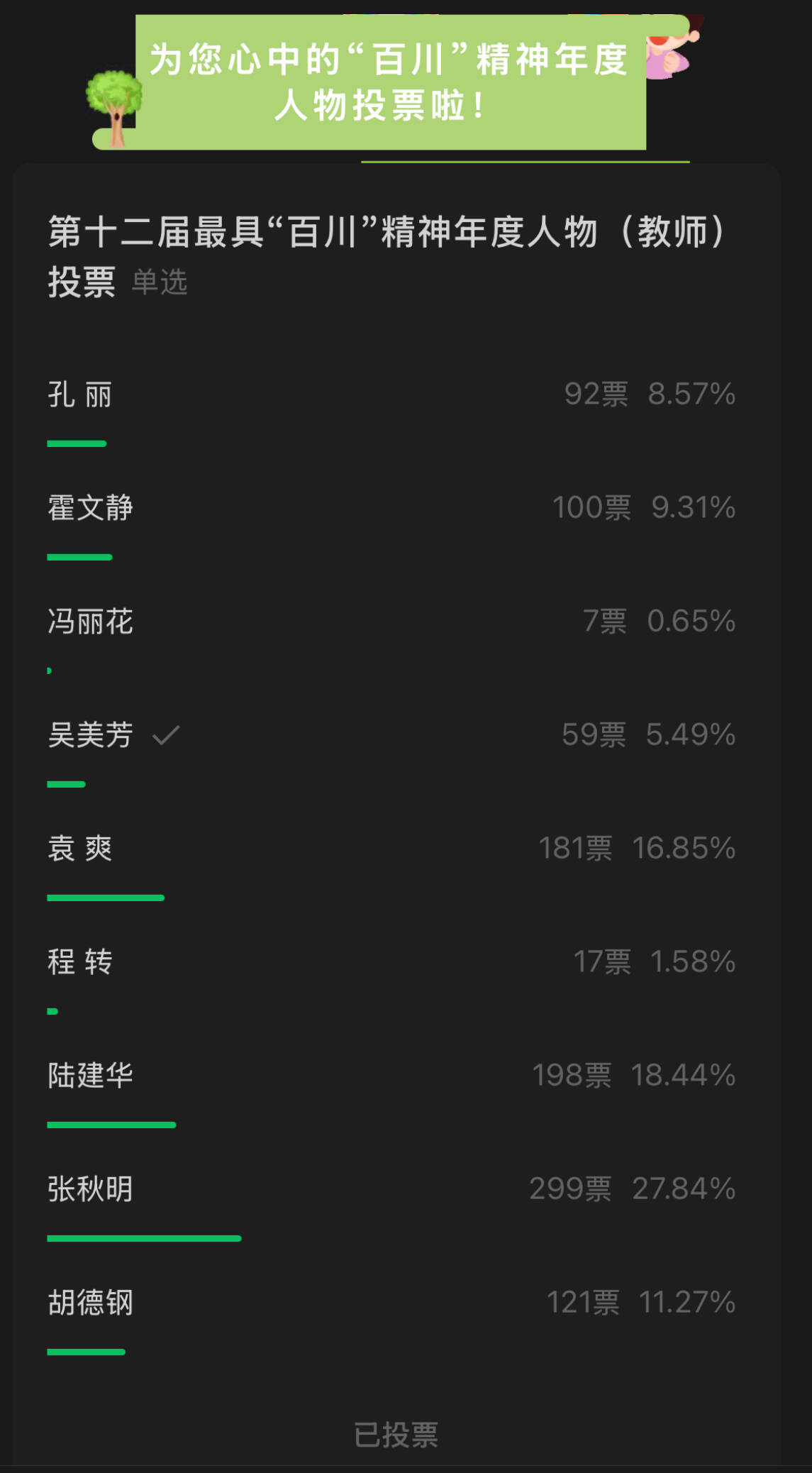812x1473 pixels.
Task: Choose the 程转 poll option
Action: point(391,979)
